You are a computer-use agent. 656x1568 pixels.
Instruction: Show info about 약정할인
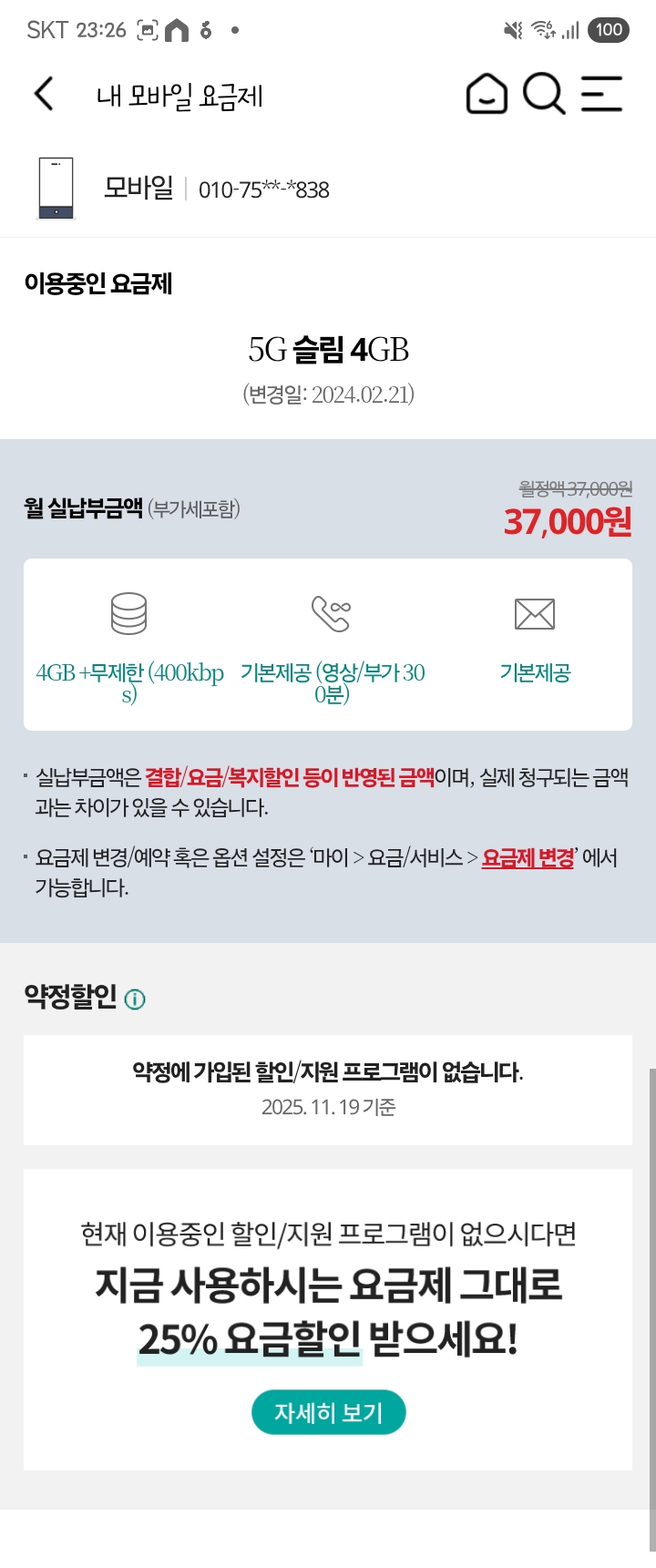tap(135, 999)
